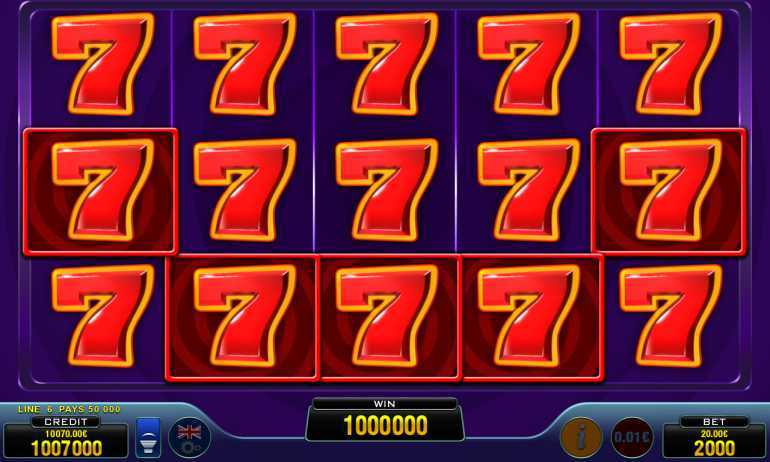Tap the blue attendant service icon
This screenshot has height=462, width=770.
148,437
